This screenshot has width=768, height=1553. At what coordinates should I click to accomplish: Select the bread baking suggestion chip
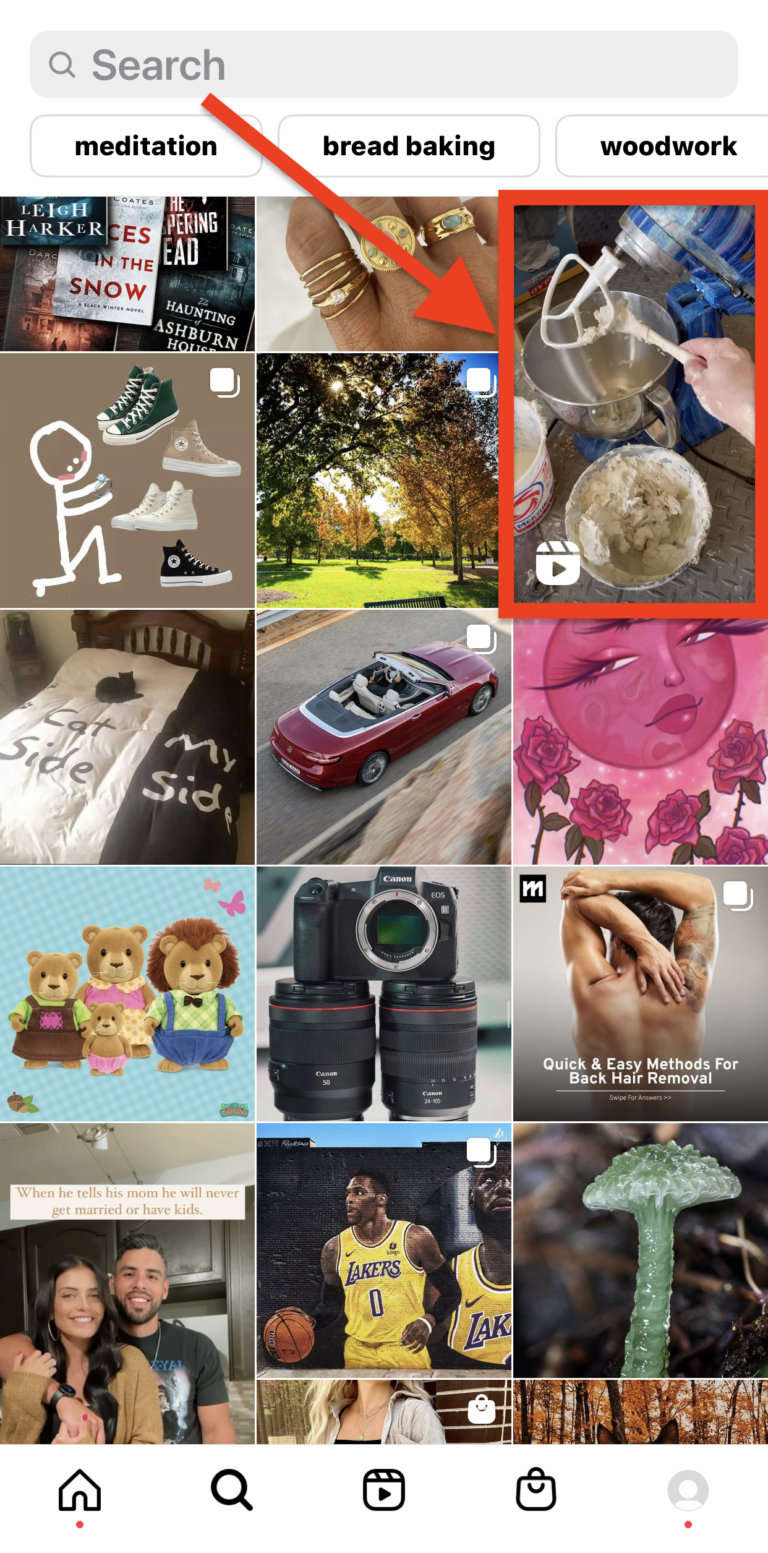pos(408,146)
